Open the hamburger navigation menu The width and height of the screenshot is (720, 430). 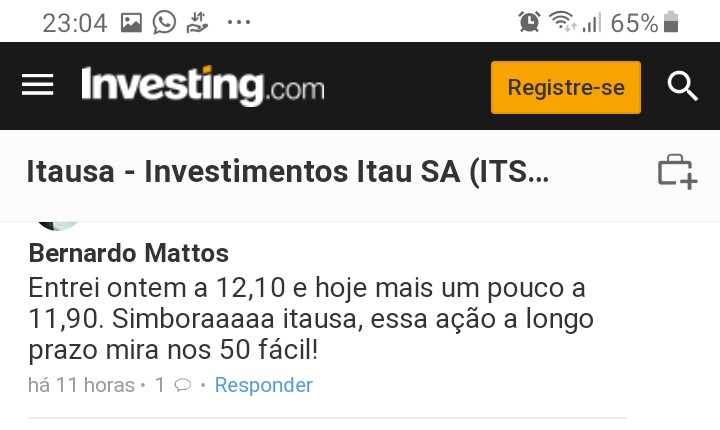38,86
